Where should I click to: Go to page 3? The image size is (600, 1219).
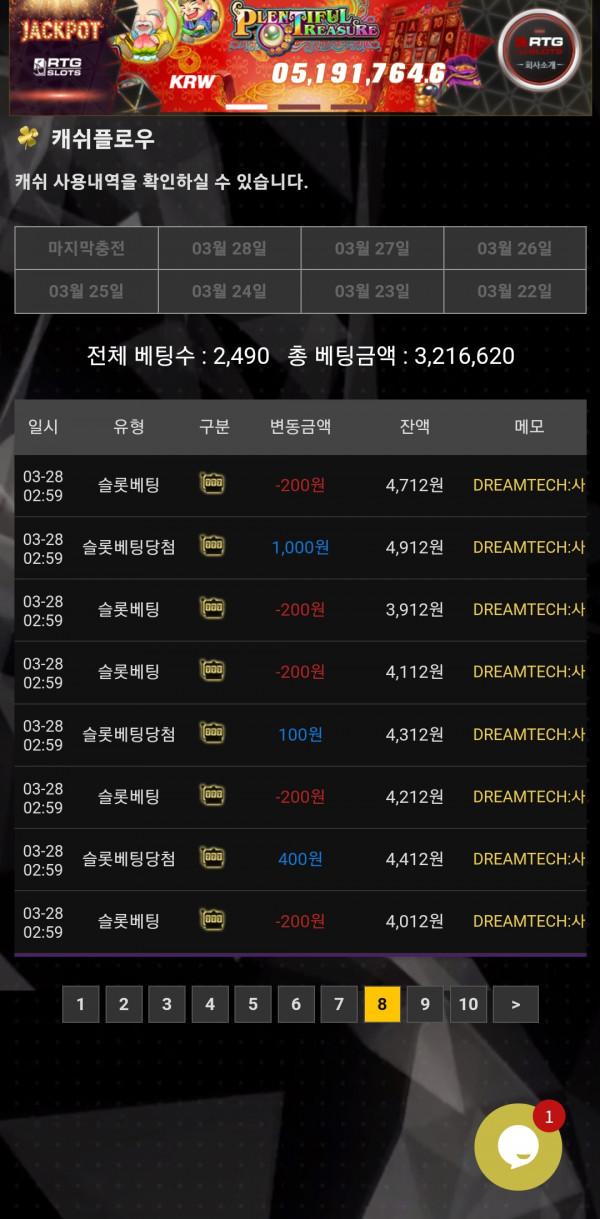167,1004
